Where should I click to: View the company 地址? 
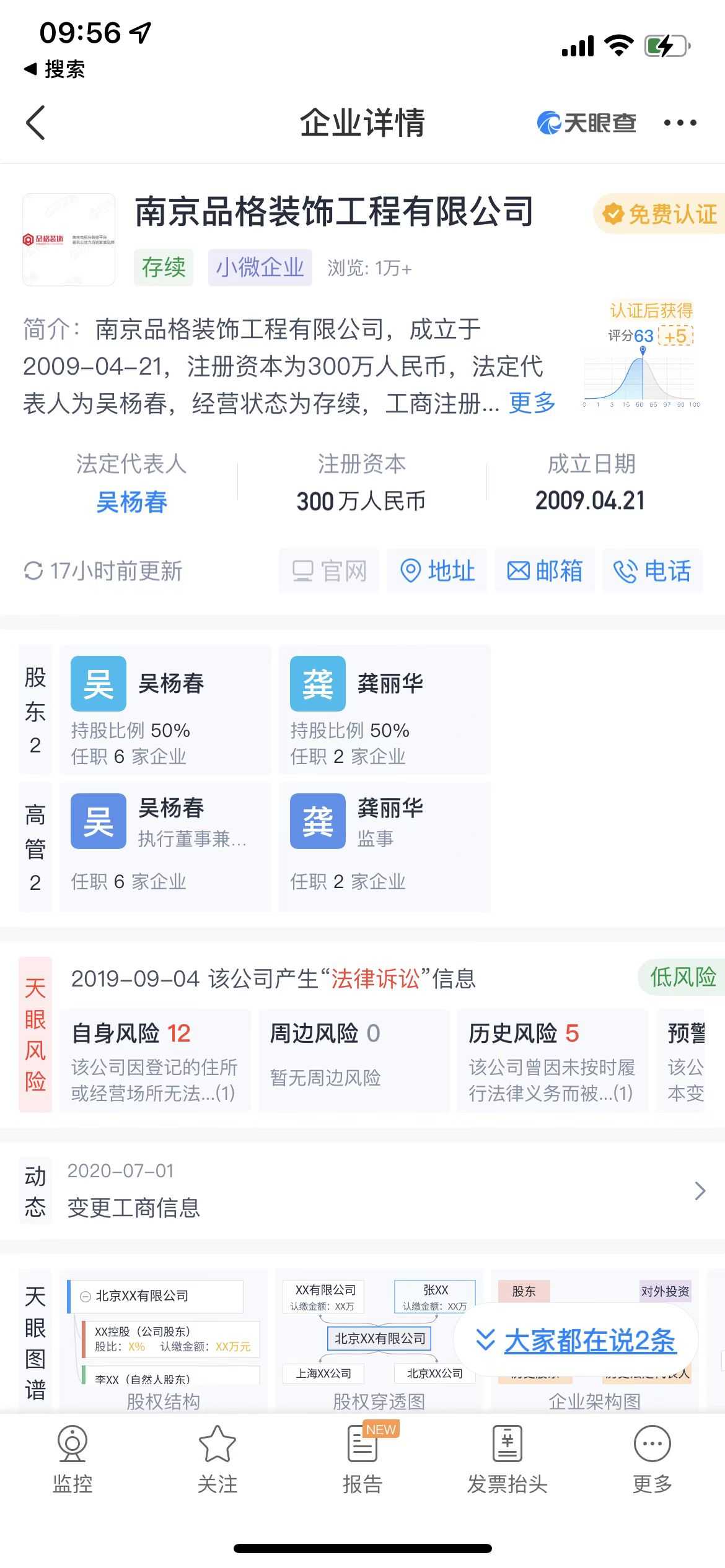click(437, 570)
